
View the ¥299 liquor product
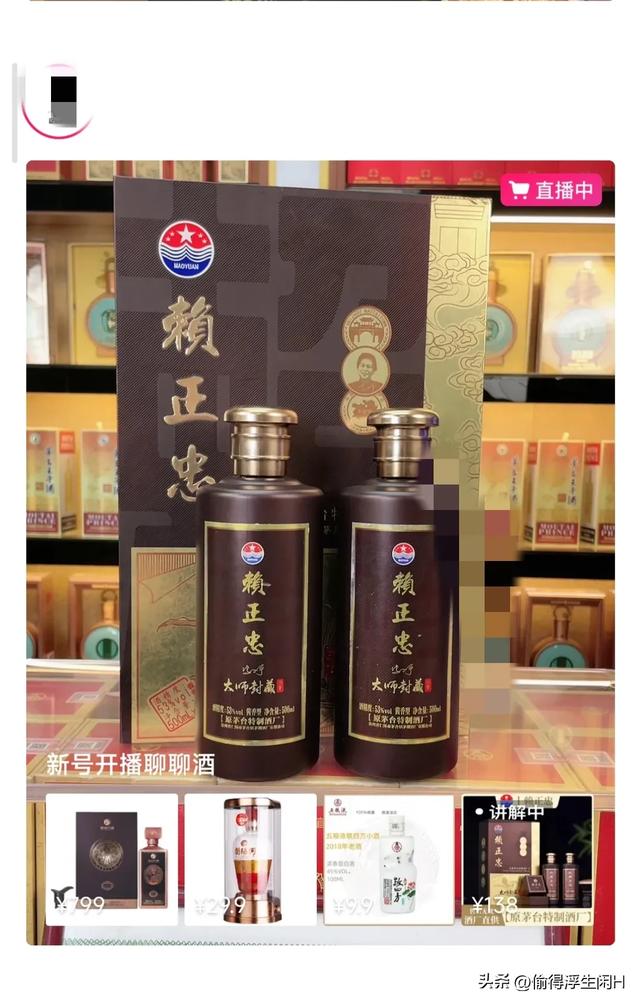(249, 859)
